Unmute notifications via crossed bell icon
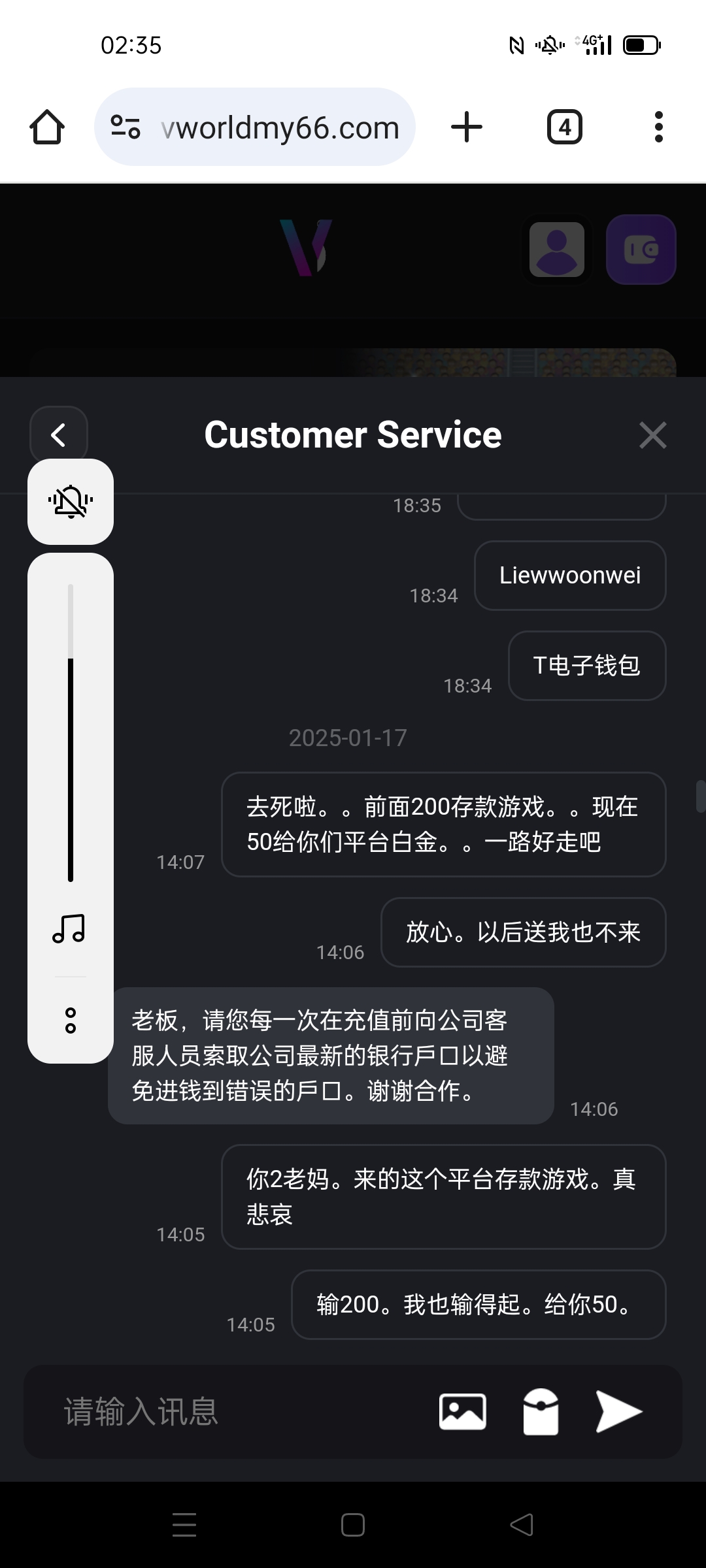 point(70,500)
